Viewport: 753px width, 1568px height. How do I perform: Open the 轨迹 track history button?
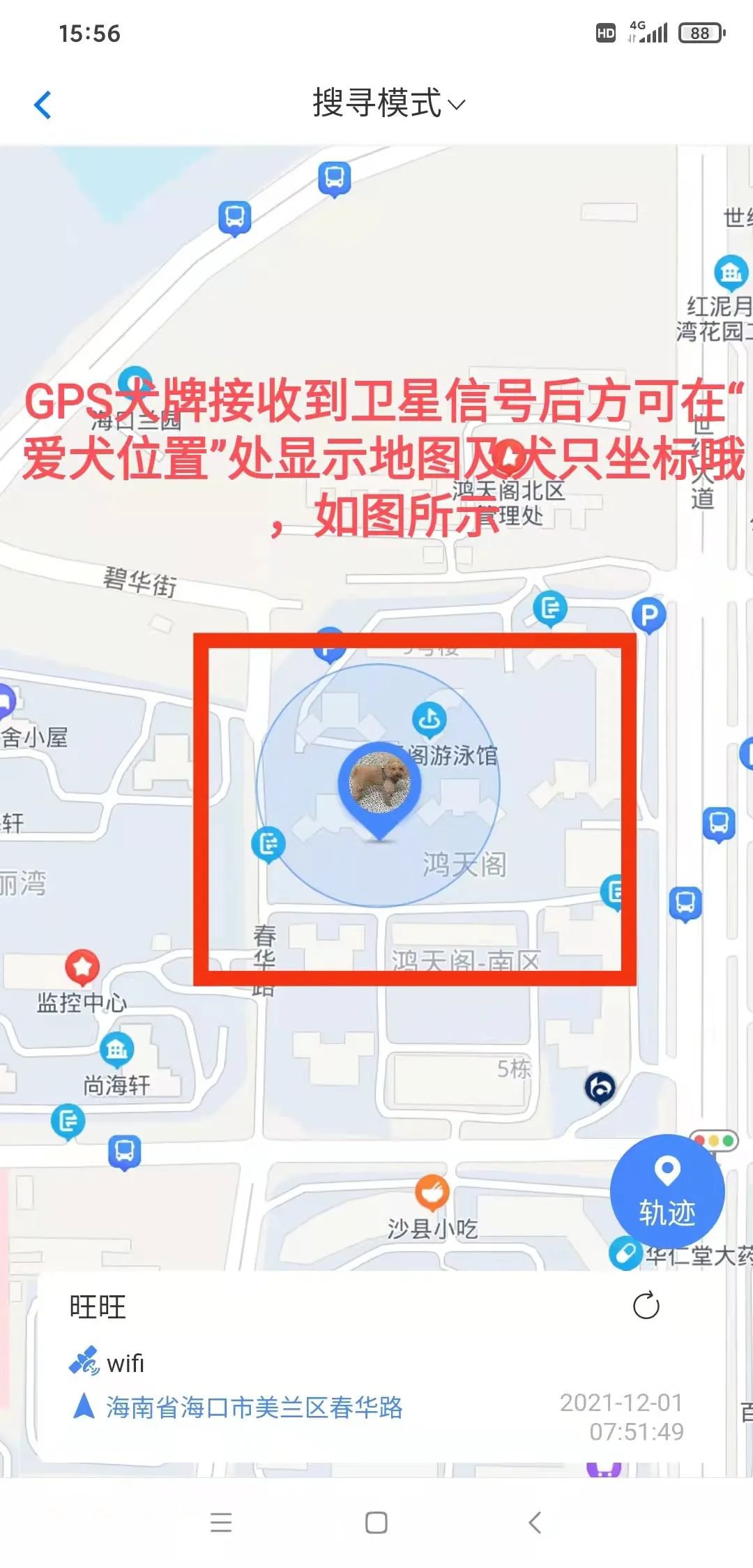(667, 1191)
